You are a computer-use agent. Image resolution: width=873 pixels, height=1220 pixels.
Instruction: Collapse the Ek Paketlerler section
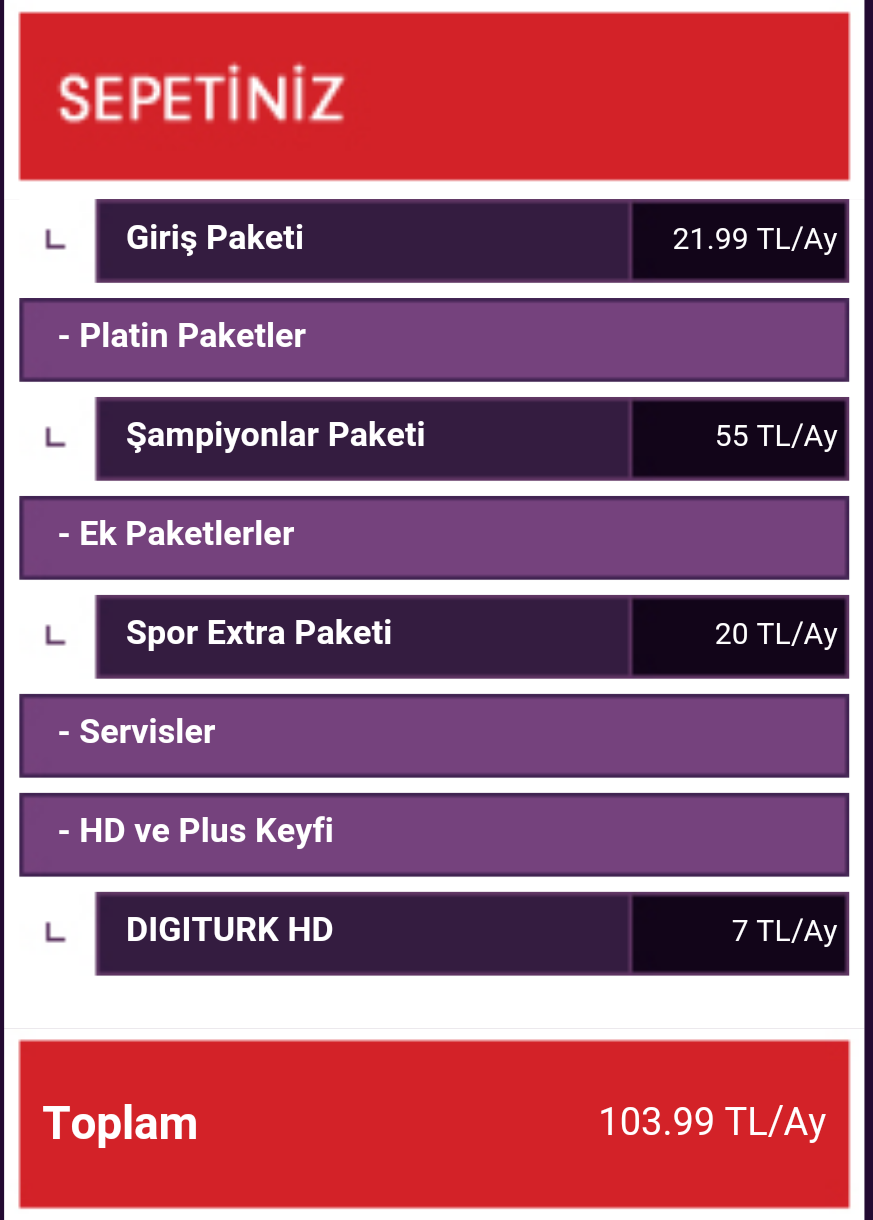[x=433, y=536]
